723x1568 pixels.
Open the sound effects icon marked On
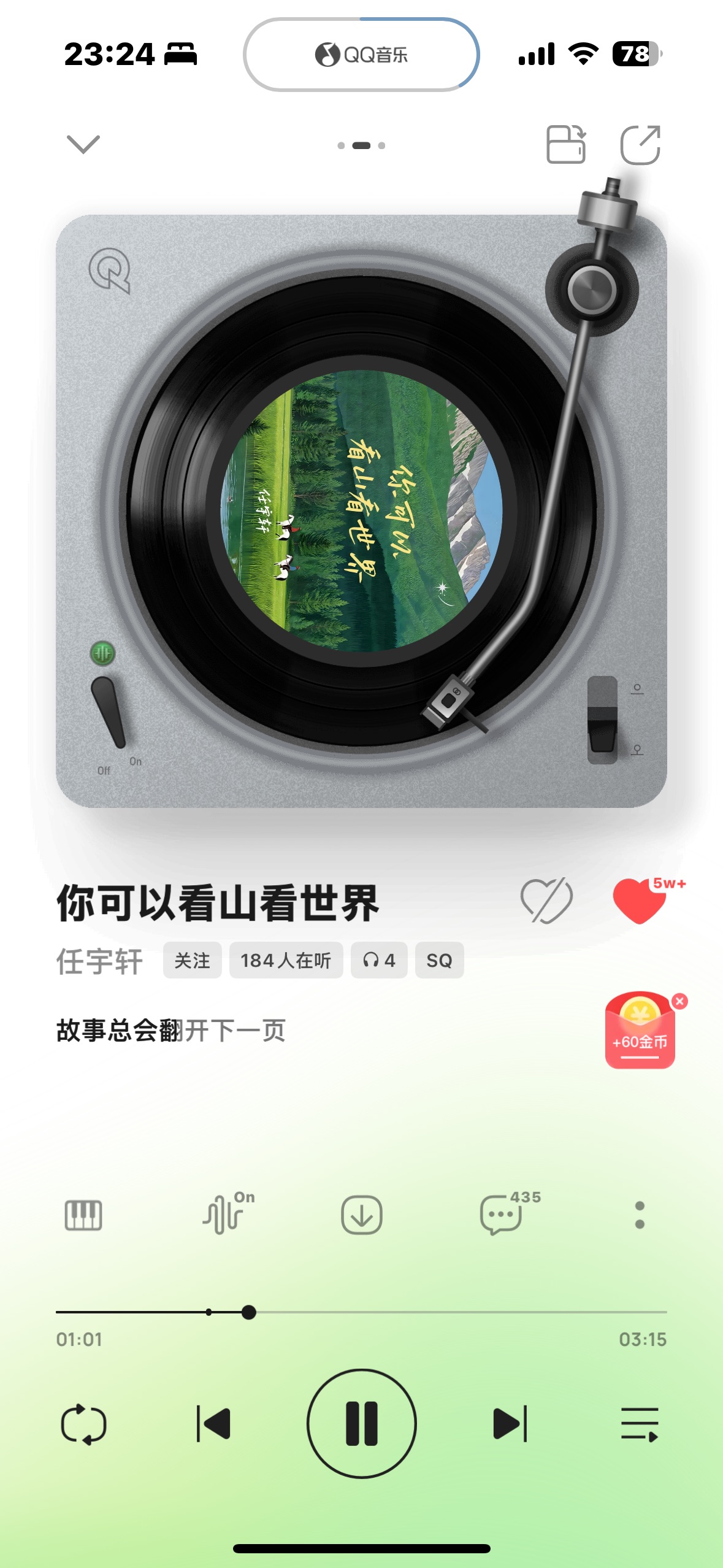pos(227,1214)
